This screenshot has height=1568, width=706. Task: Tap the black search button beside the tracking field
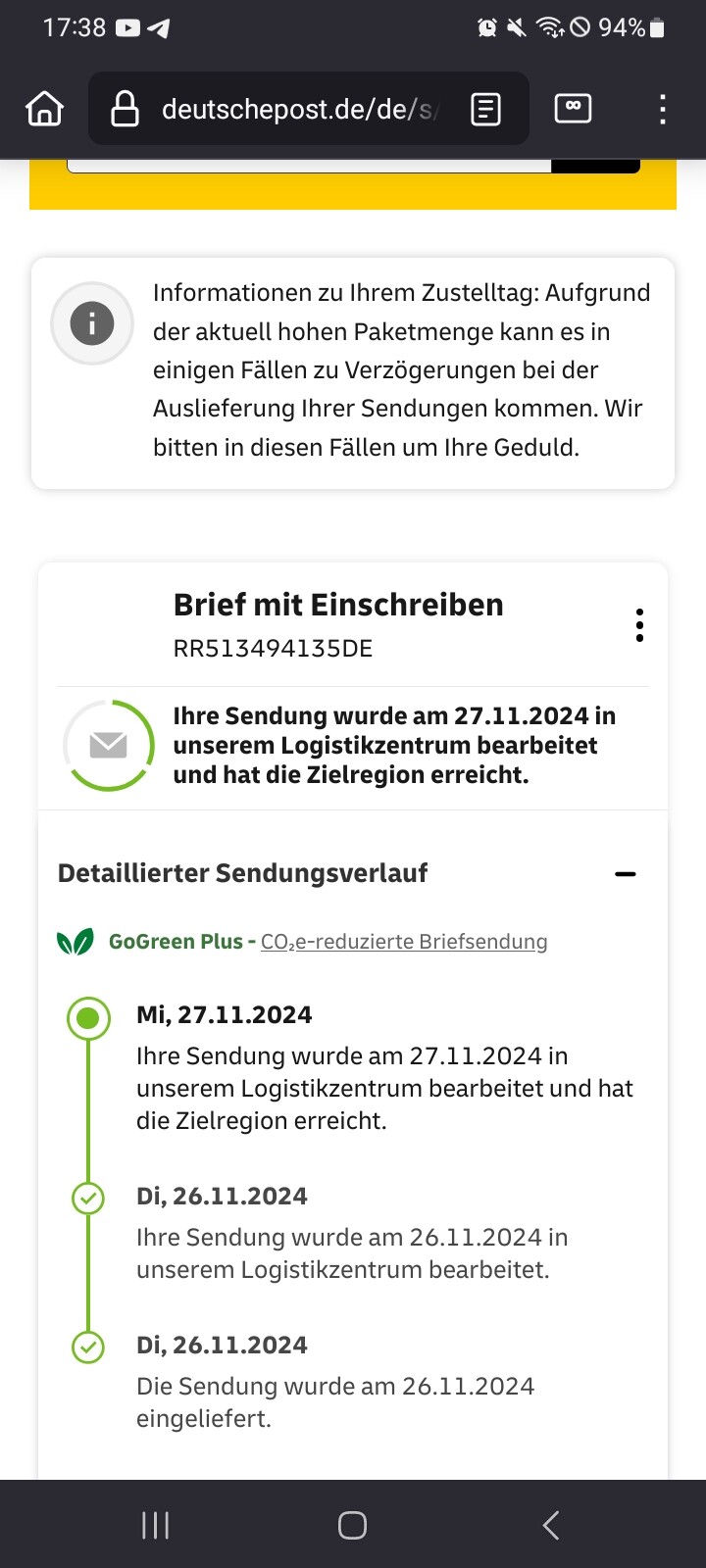coord(595,166)
